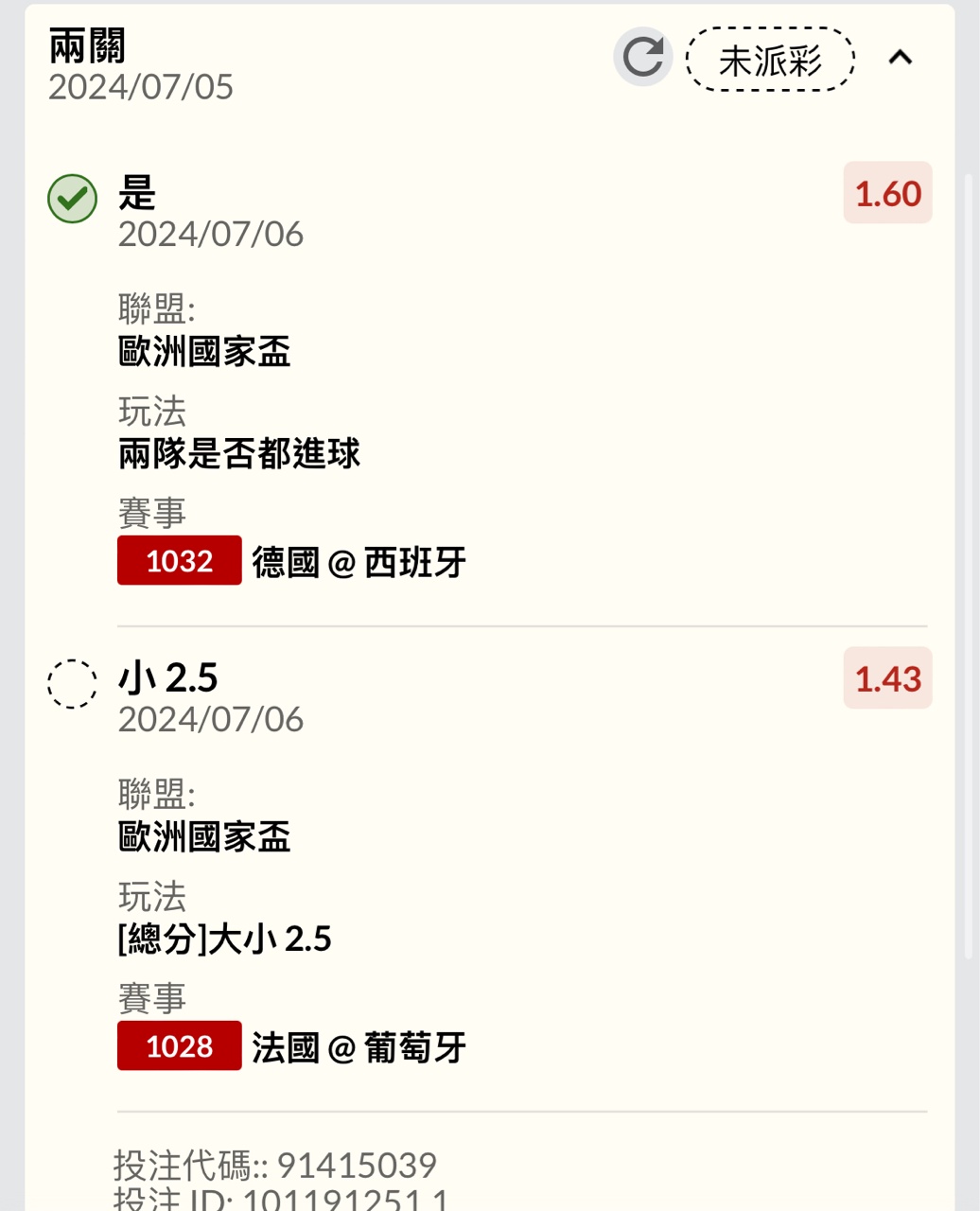Refresh the 兩關 bet slip status
The image size is (980, 1211).
coord(643,57)
